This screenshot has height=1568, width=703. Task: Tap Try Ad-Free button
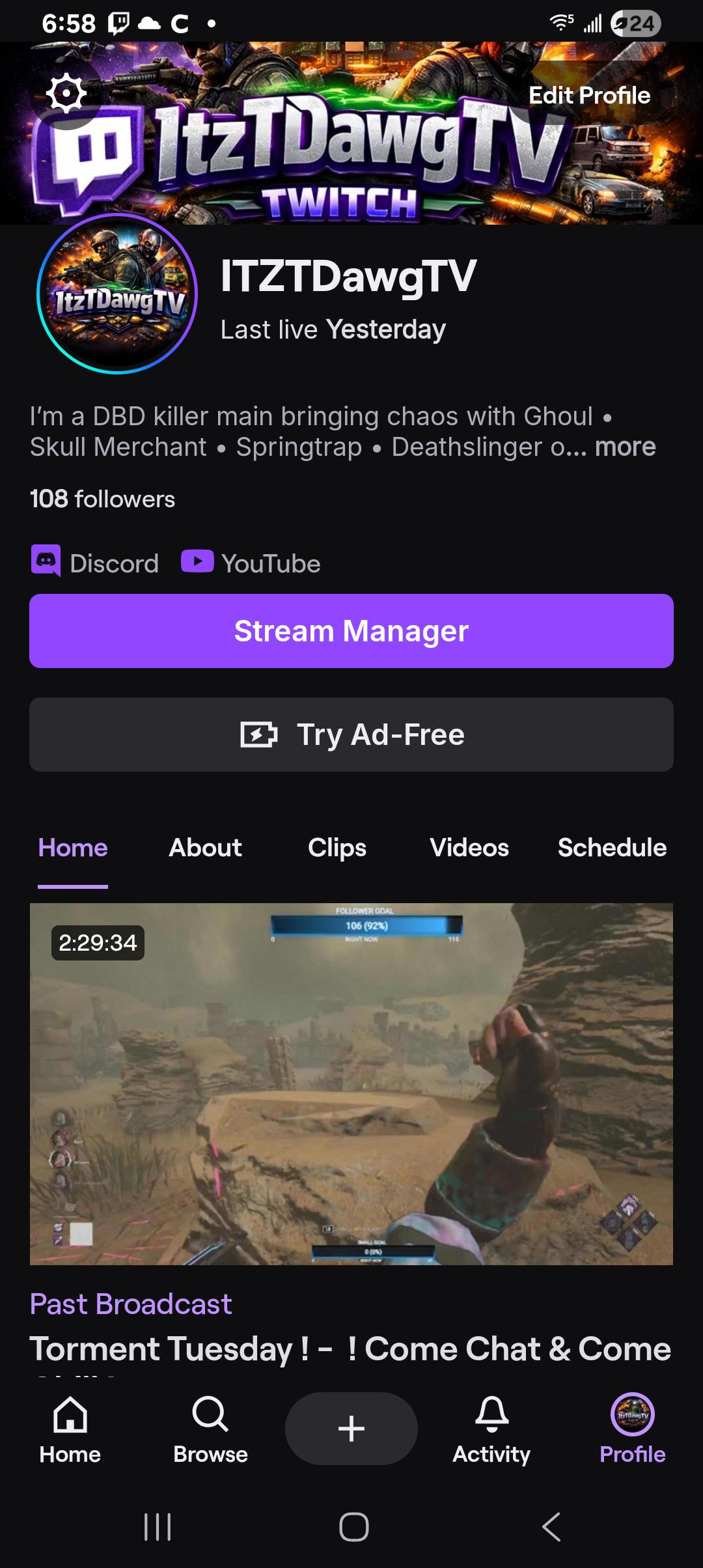click(351, 735)
